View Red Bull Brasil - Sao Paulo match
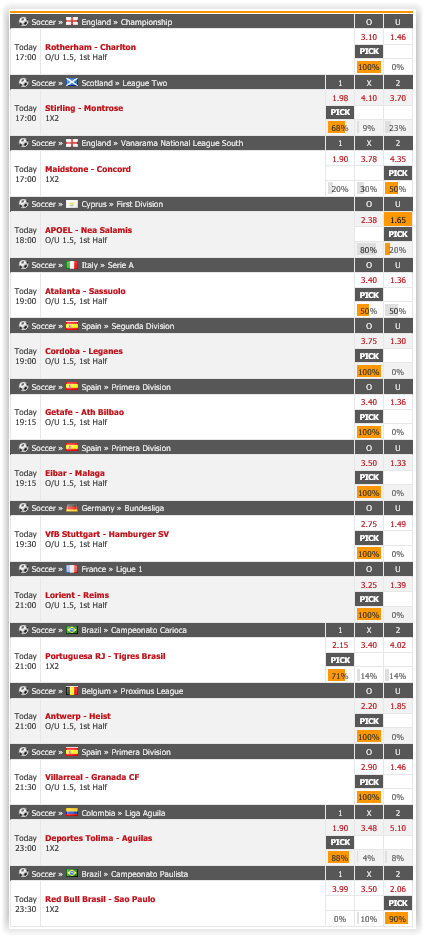The height and width of the screenshot is (937, 424). tap(100, 899)
